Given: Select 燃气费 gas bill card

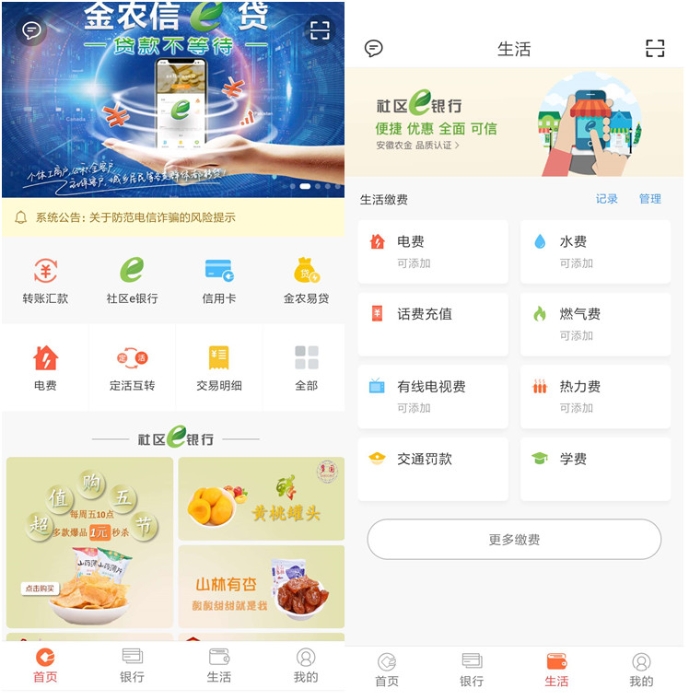Looking at the screenshot, I should coord(595,324).
